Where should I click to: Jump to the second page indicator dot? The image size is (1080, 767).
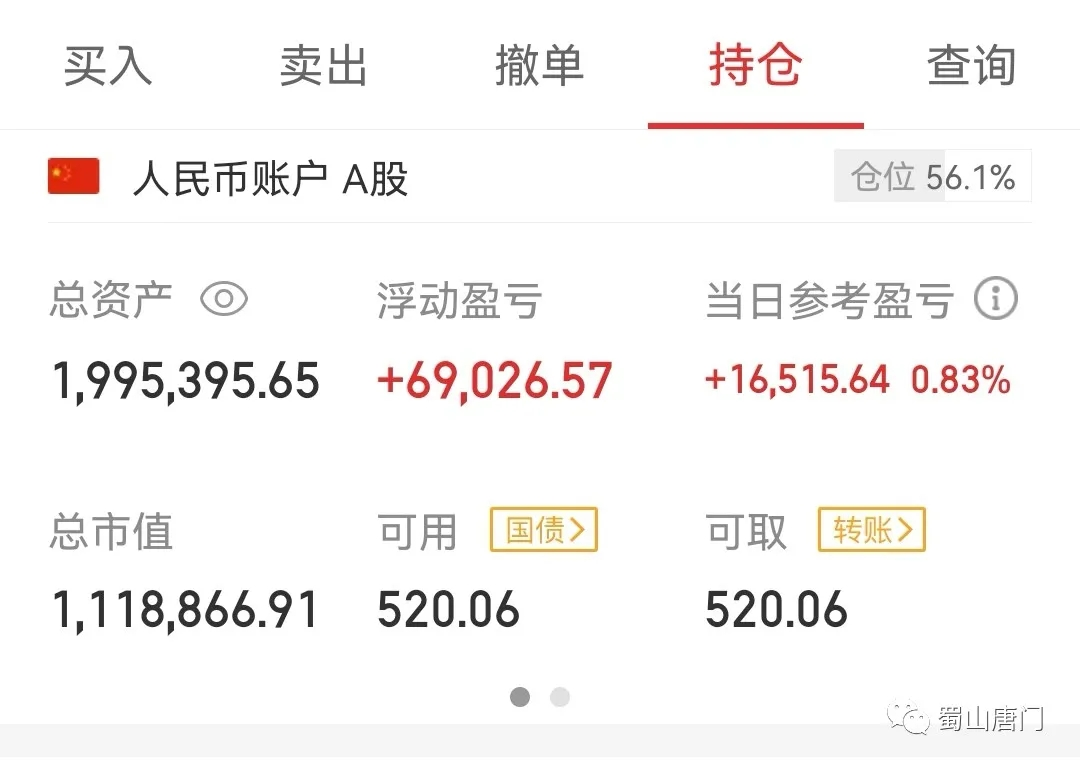tap(560, 697)
